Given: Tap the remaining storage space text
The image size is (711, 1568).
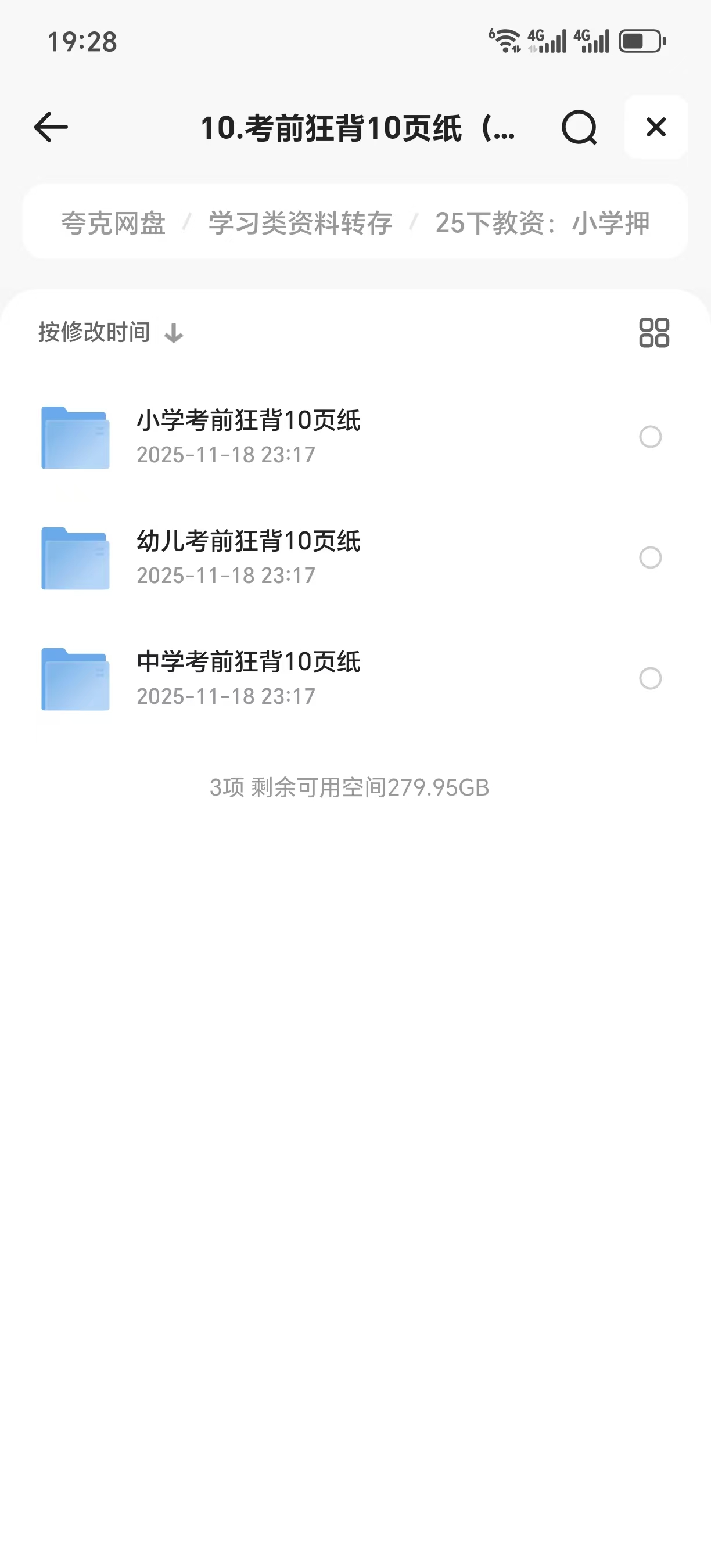Looking at the screenshot, I should tap(348, 788).
